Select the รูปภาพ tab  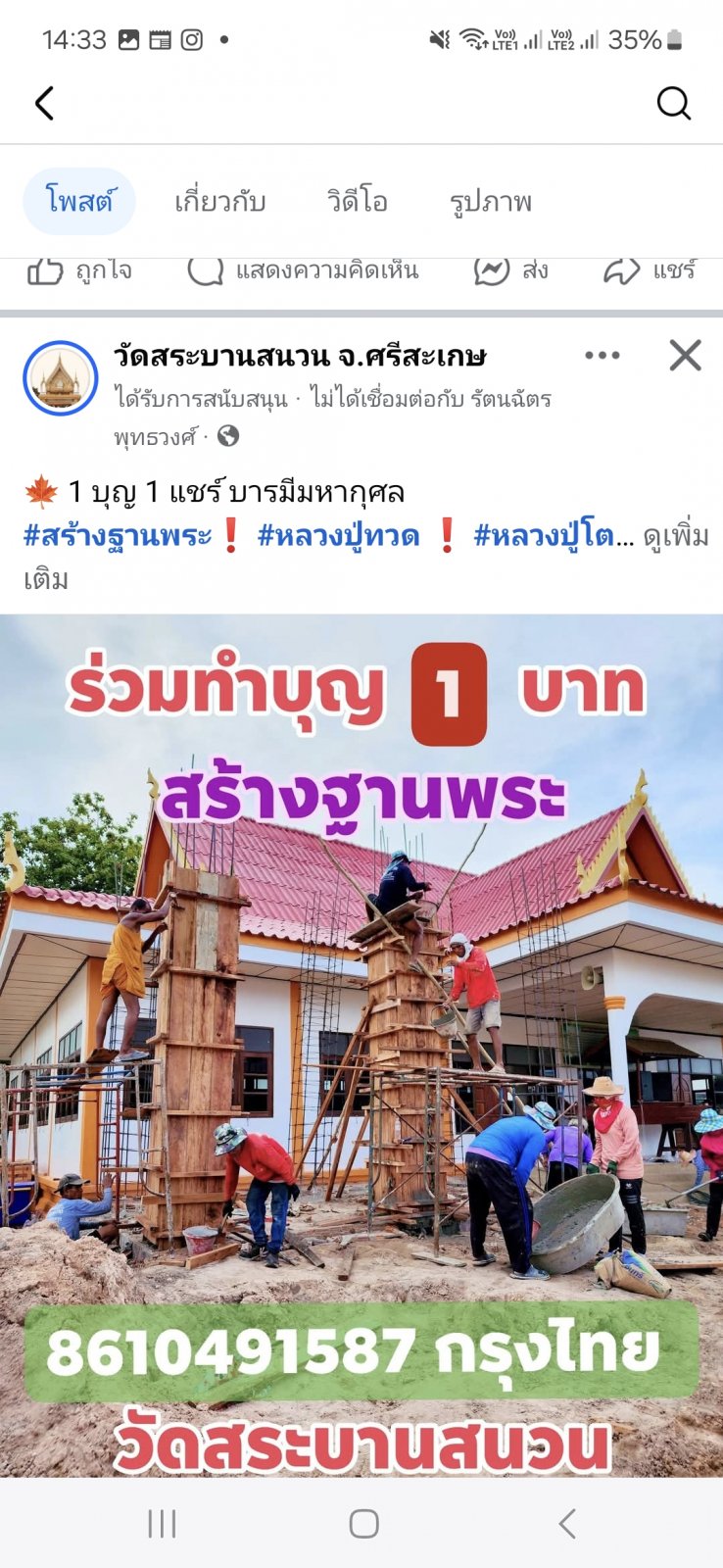click(x=491, y=203)
